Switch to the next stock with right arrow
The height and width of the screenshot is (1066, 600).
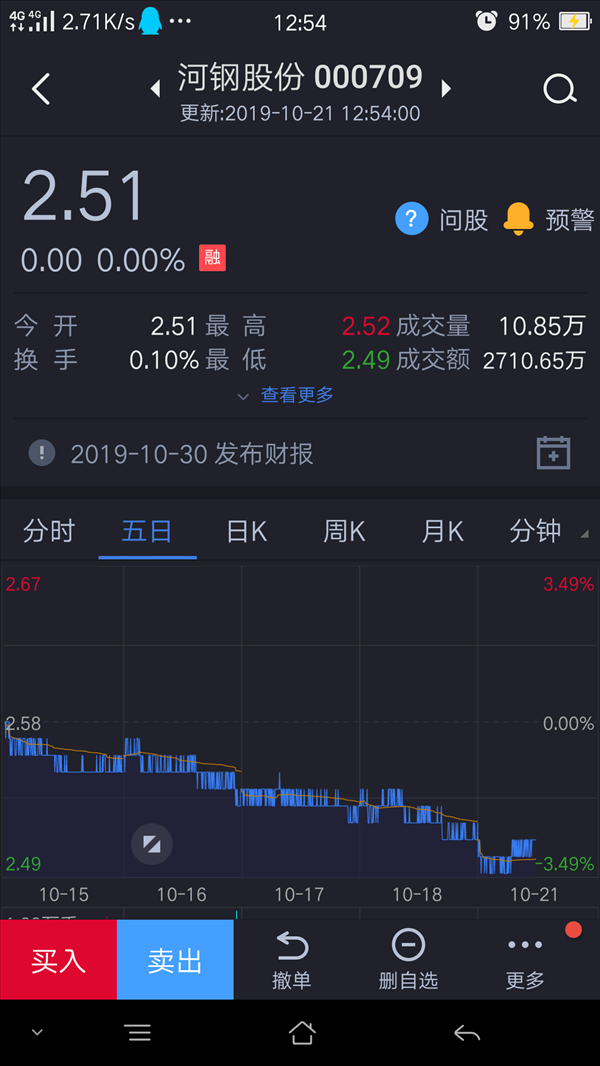(446, 89)
